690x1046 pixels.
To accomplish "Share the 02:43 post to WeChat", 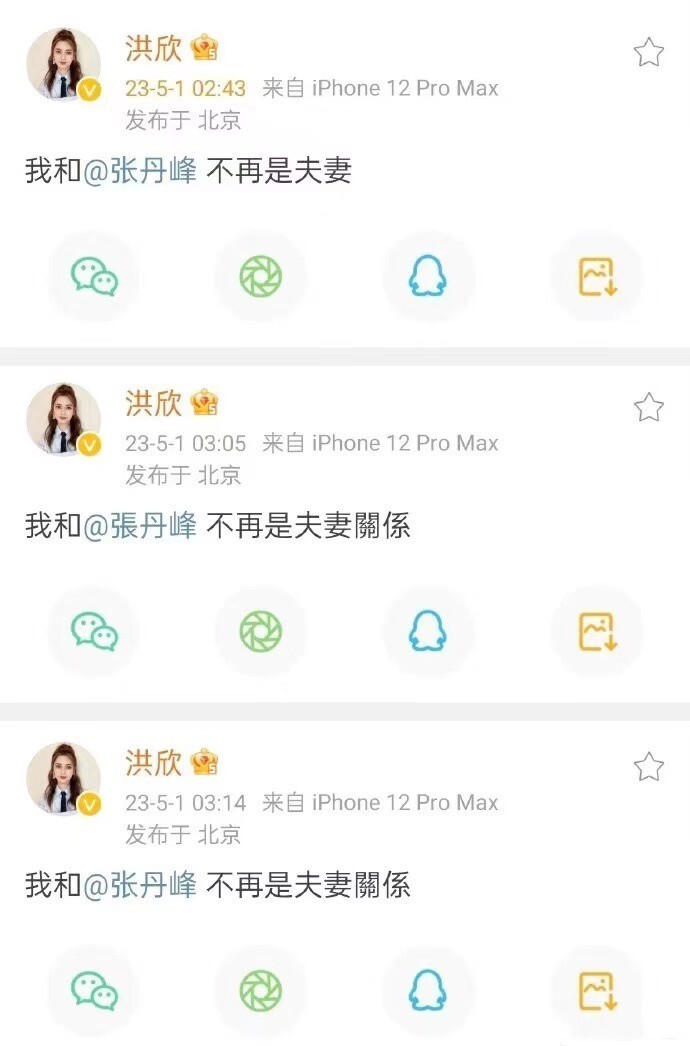I will point(94,277).
